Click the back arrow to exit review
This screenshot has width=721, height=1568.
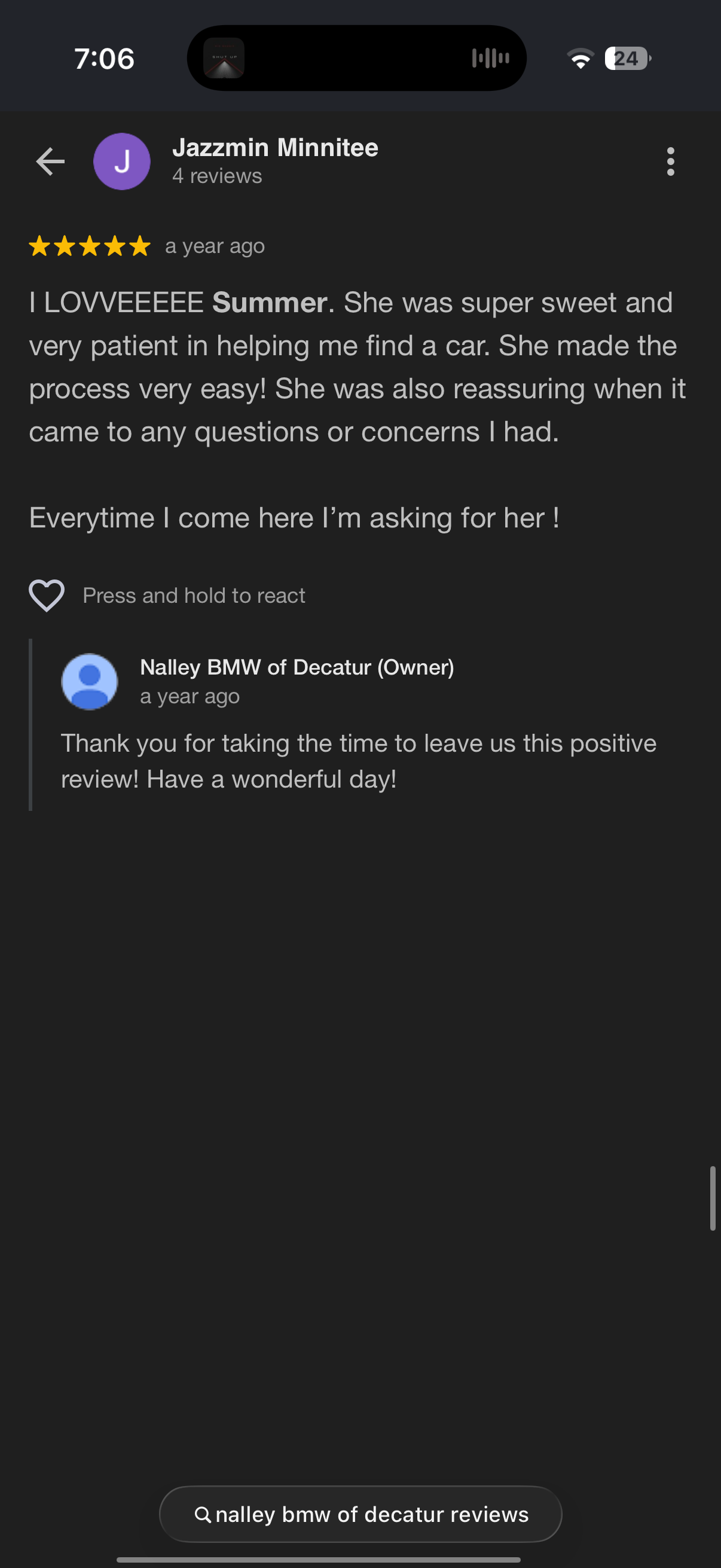click(50, 161)
